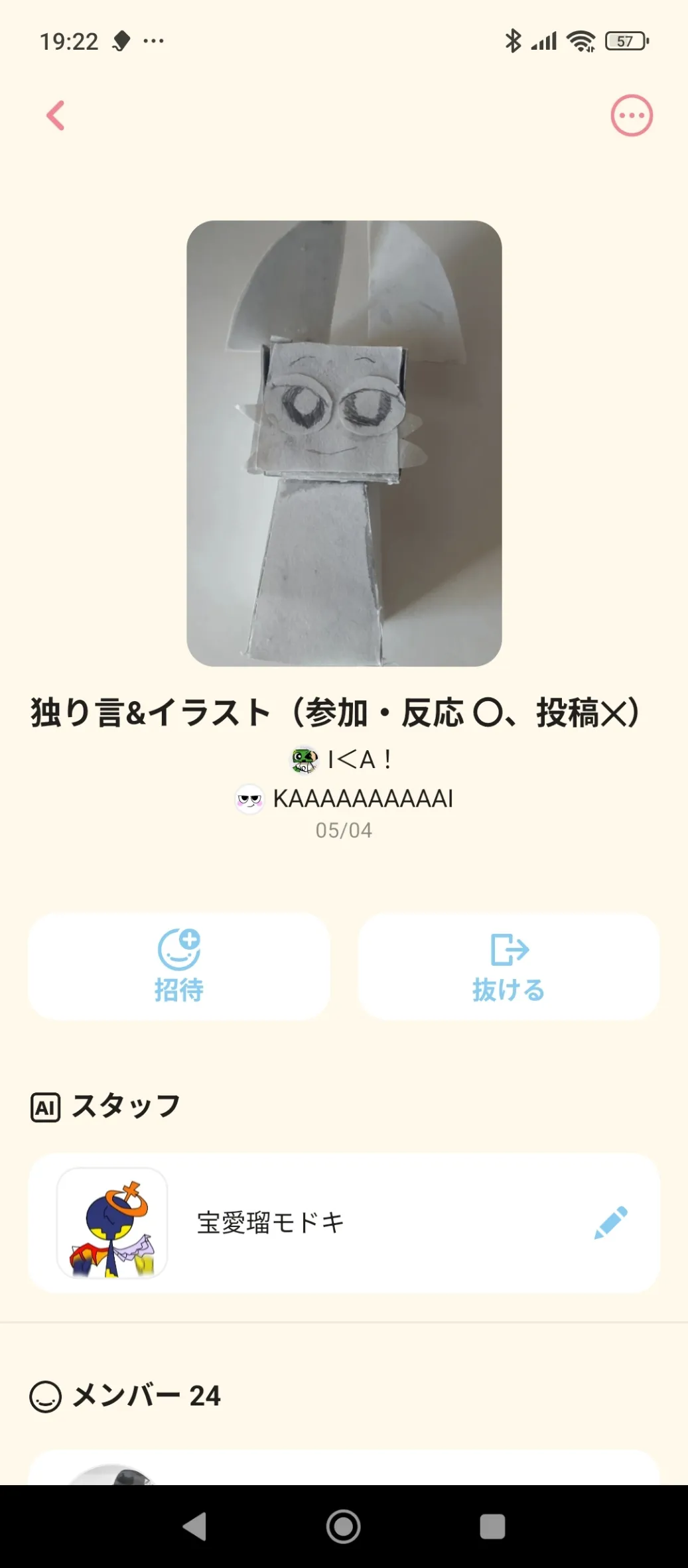Leave the group with 抜ける

(x=509, y=966)
